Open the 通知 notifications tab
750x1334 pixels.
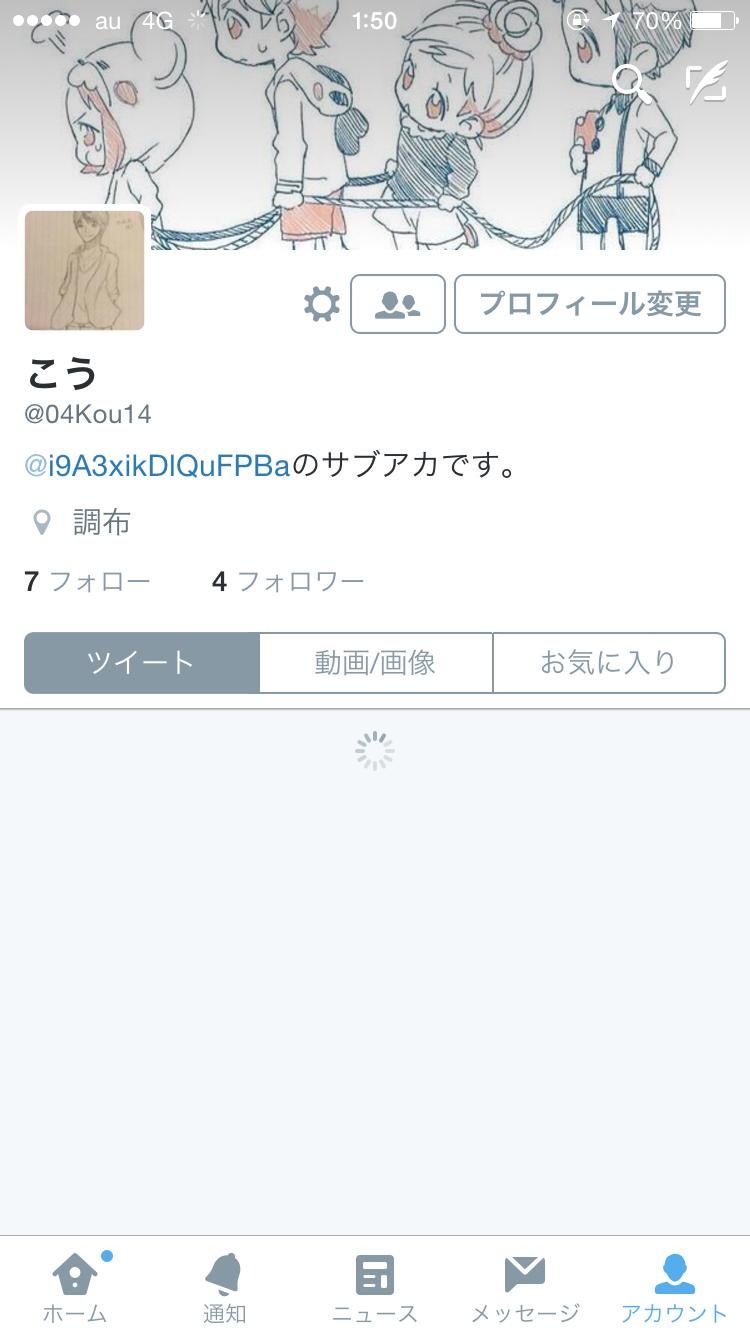(225, 1286)
